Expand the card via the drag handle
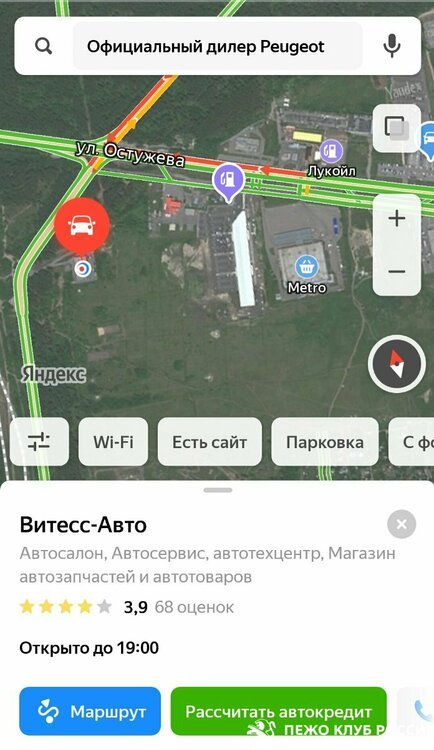This screenshot has height=750, width=434. pyautogui.click(x=218, y=490)
